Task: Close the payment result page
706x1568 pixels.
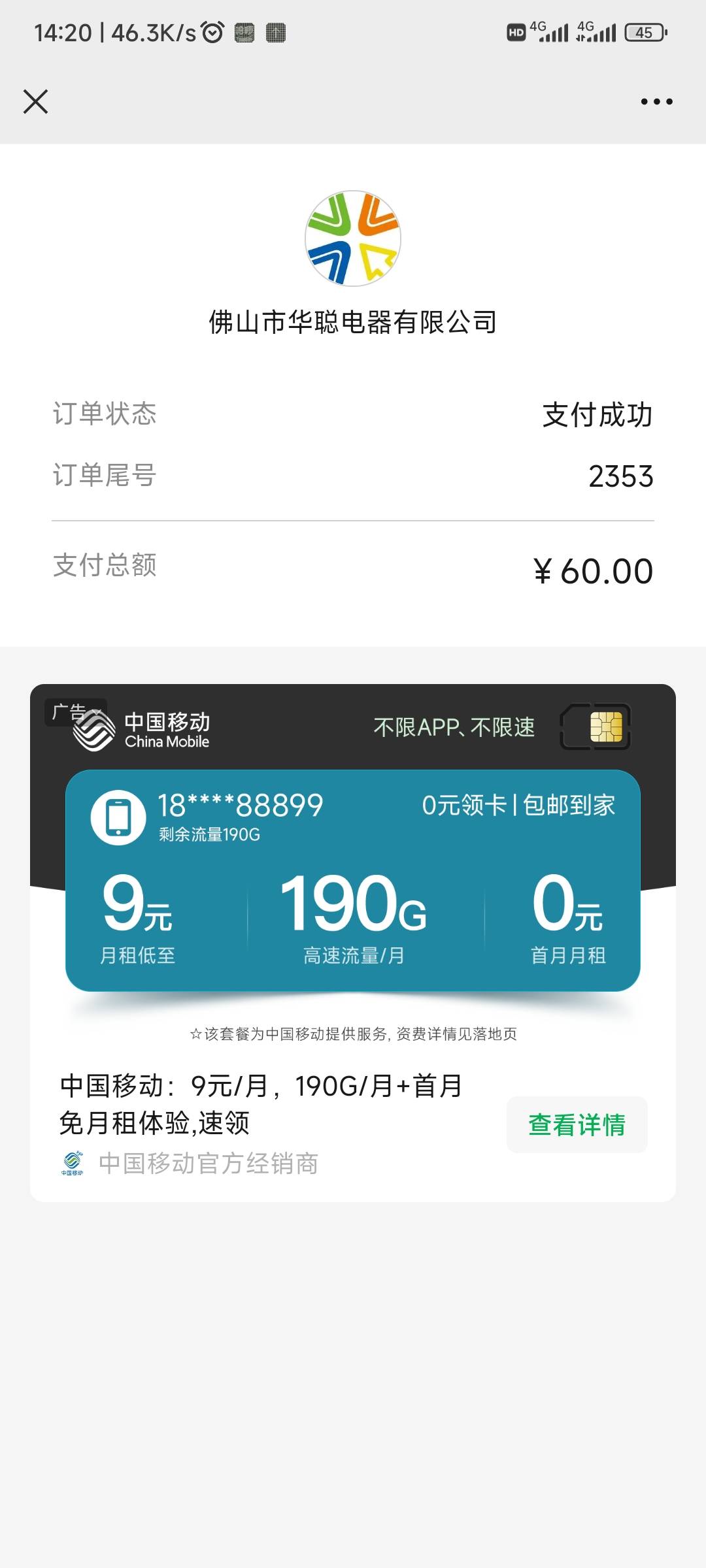Action: coord(35,101)
